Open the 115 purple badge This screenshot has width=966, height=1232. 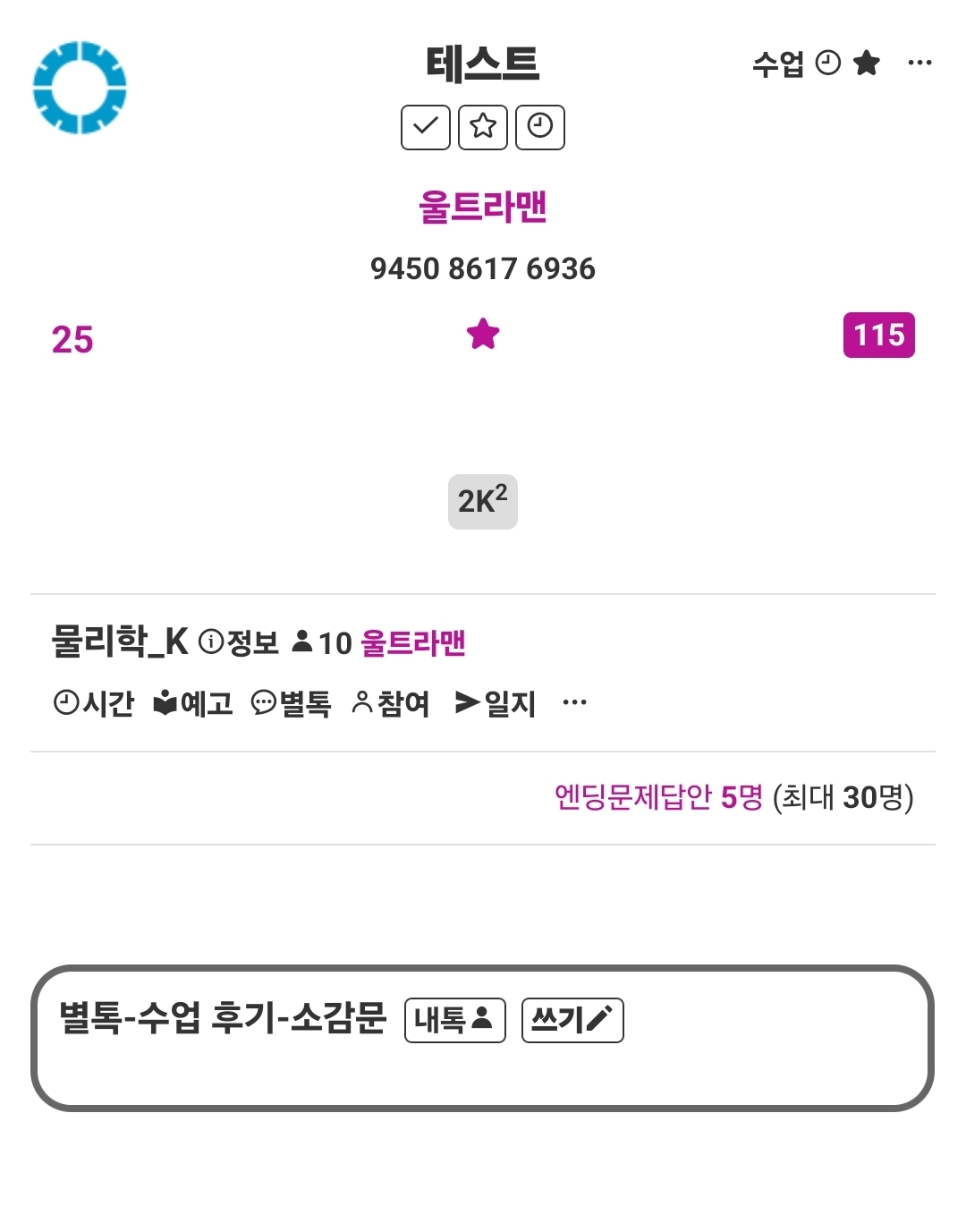click(x=879, y=335)
